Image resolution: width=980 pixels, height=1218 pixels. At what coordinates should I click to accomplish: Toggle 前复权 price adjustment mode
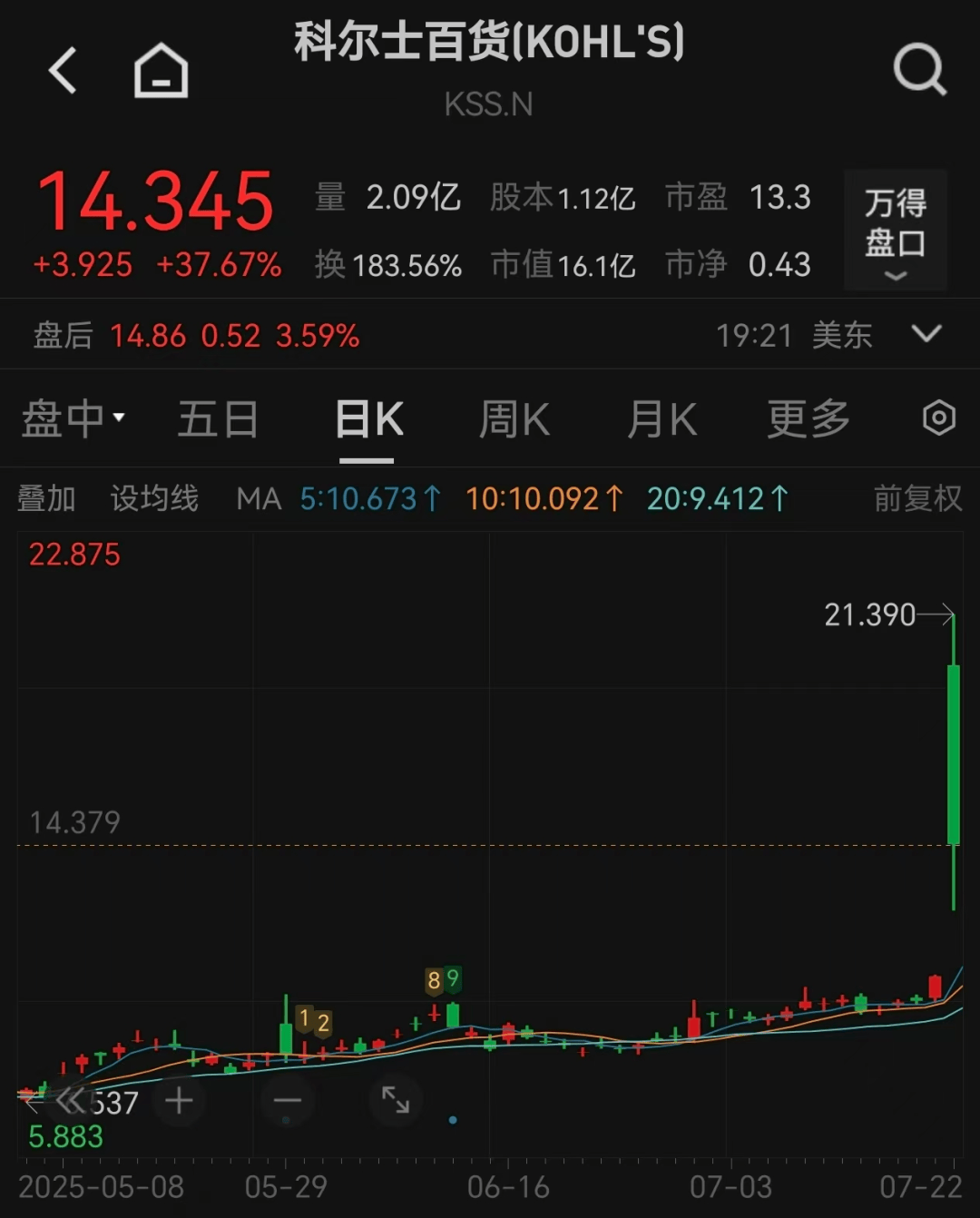click(916, 498)
